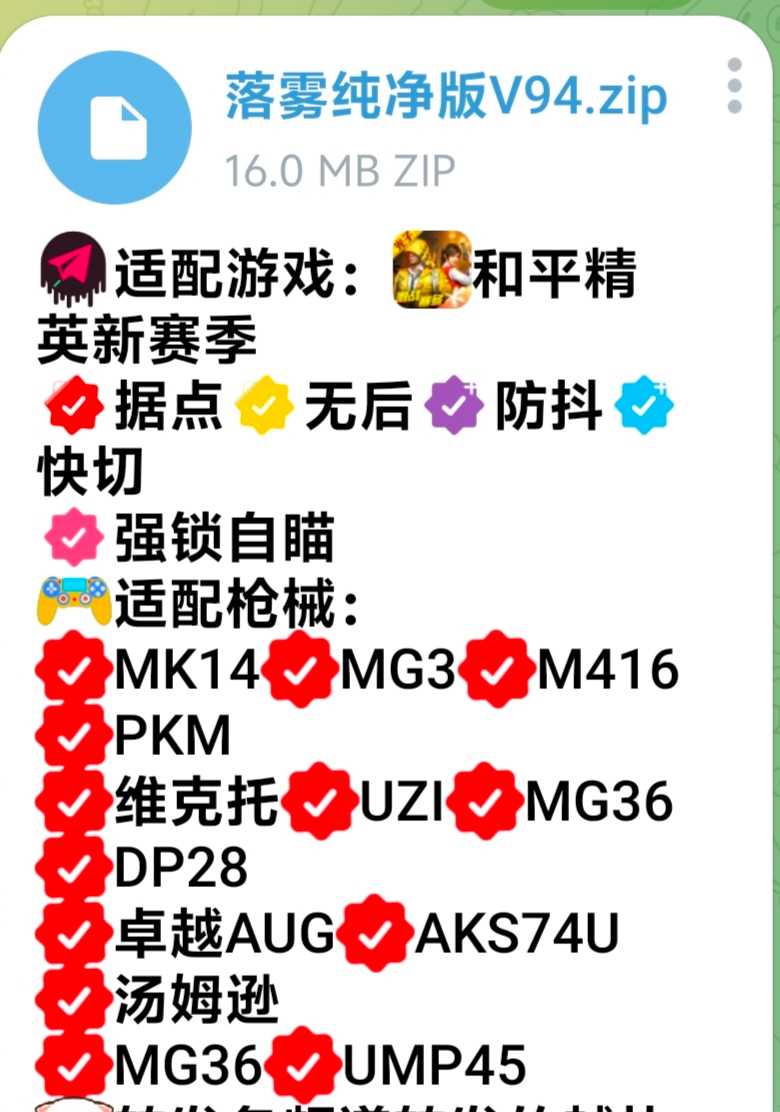This screenshot has width=780, height=1112.
Task: Download the 落雾纯净版V94.zip file
Action: (x=114, y=127)
